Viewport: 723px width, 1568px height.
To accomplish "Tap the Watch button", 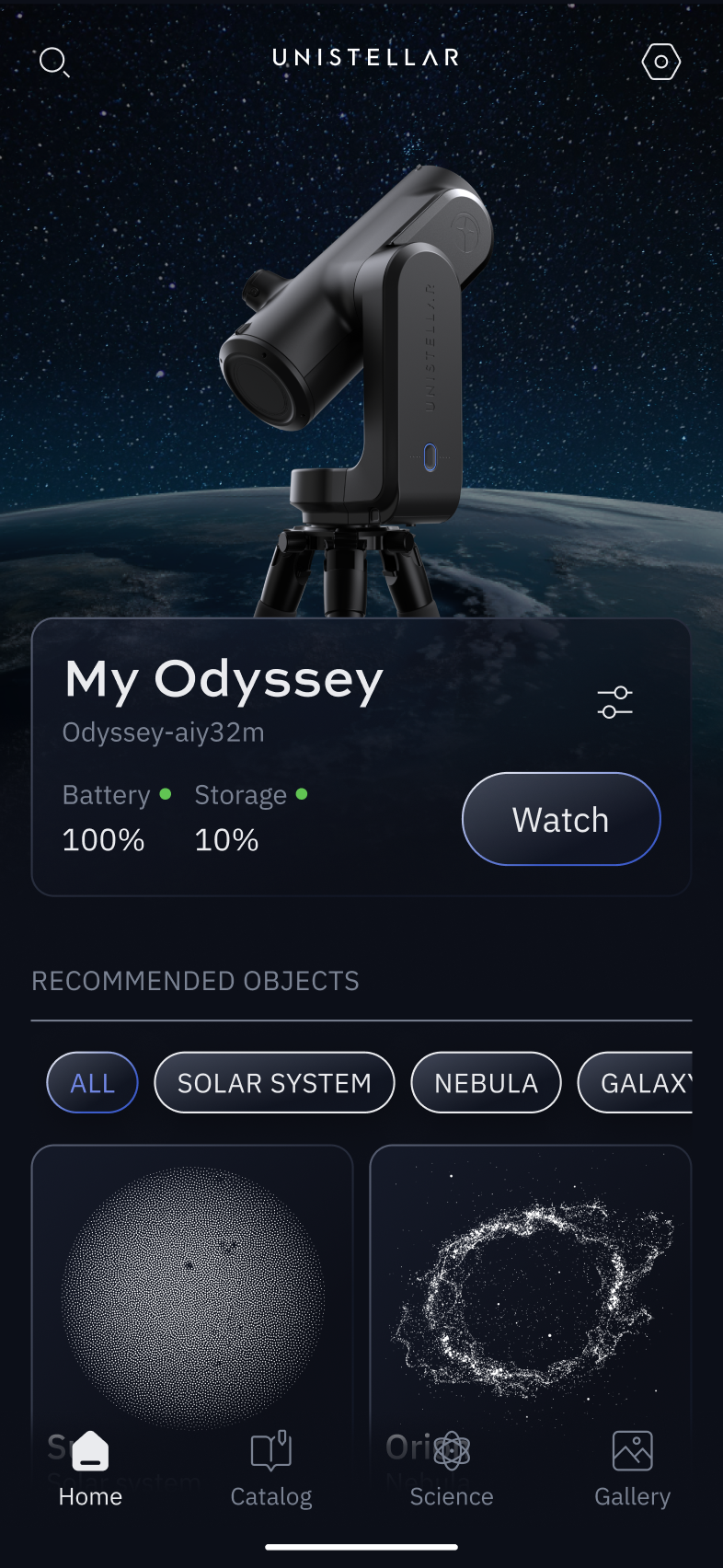I will 561,819.
